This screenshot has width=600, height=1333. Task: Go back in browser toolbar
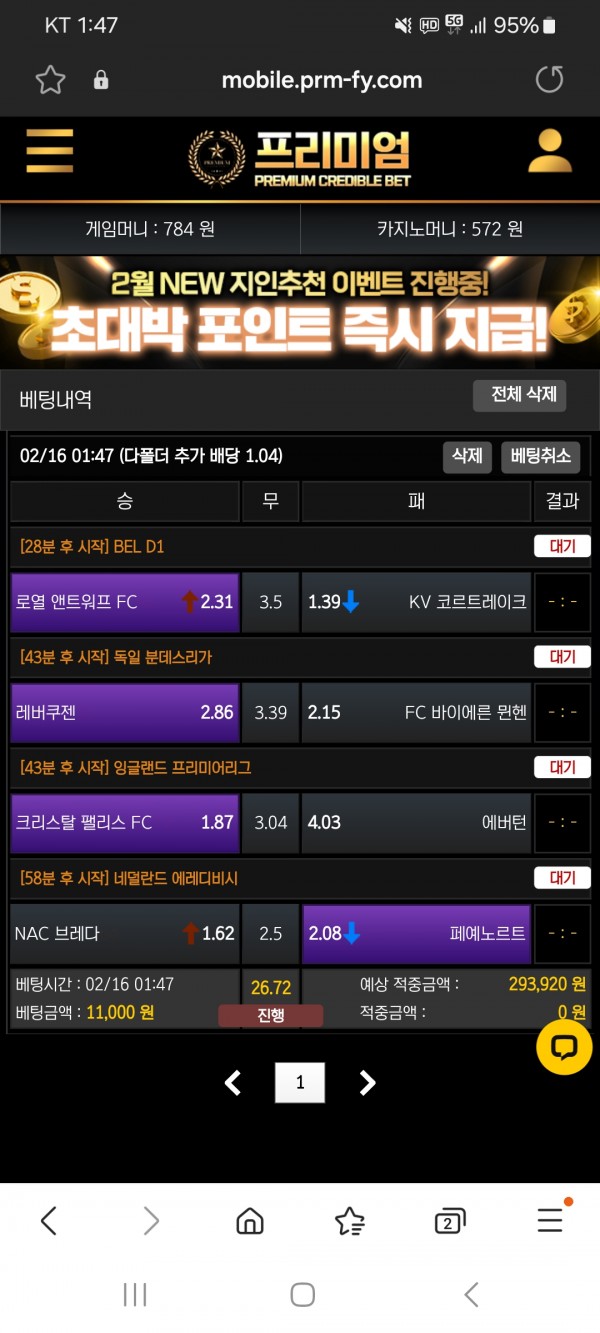click(49, 1220)
